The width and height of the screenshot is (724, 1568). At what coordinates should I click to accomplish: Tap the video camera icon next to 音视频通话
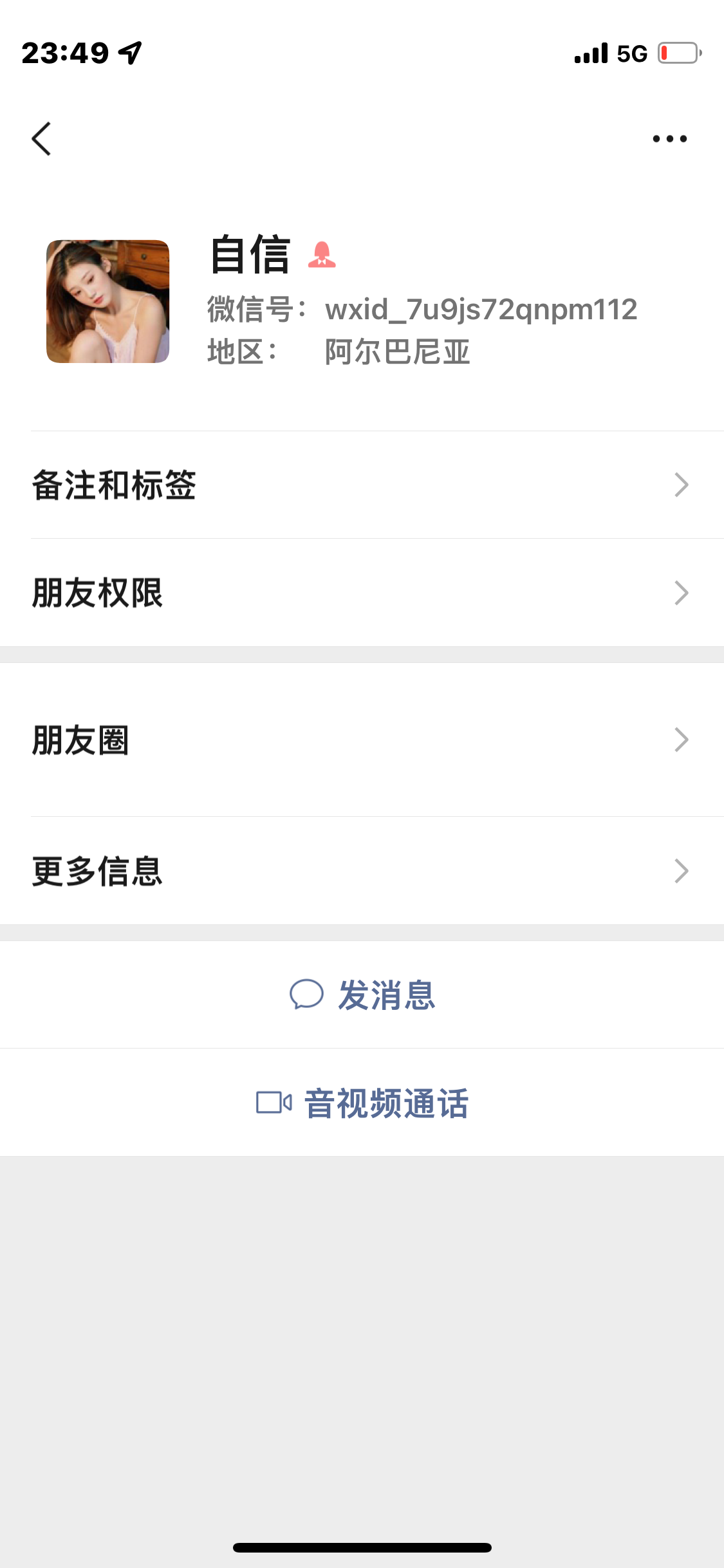pos(274,1102)
